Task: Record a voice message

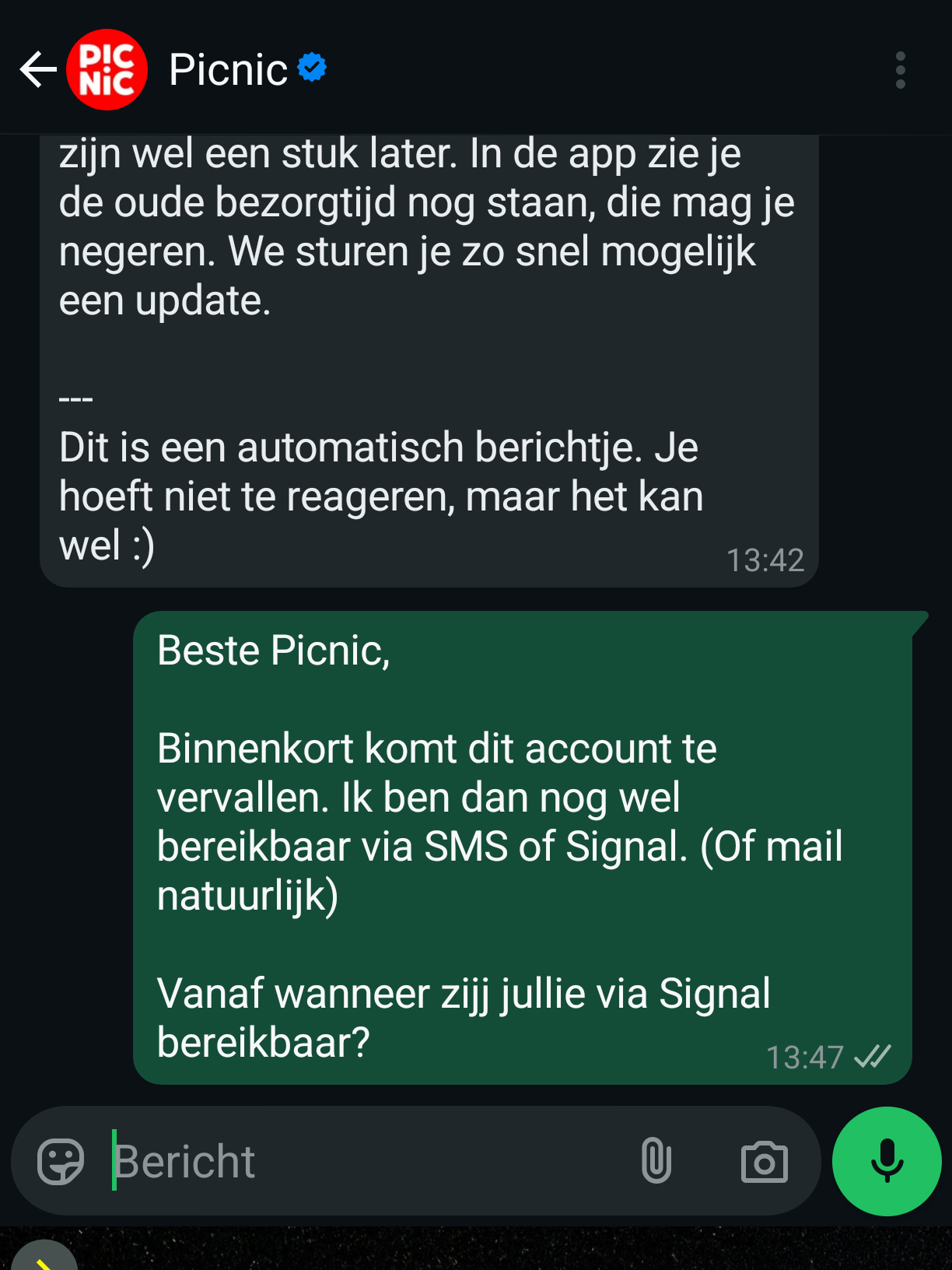Action: tap(887, 1161)
